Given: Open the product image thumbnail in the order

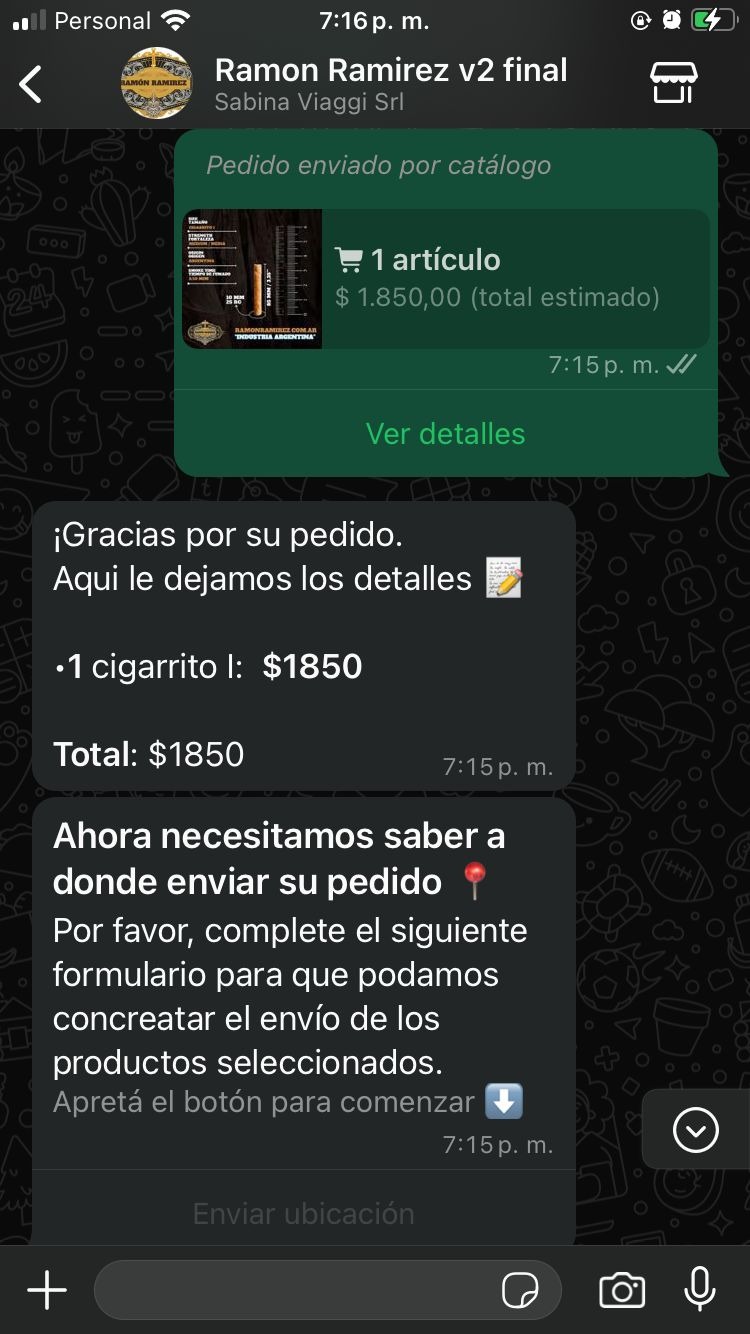Looking at the screenshot, I should click(x=252, y=278).
